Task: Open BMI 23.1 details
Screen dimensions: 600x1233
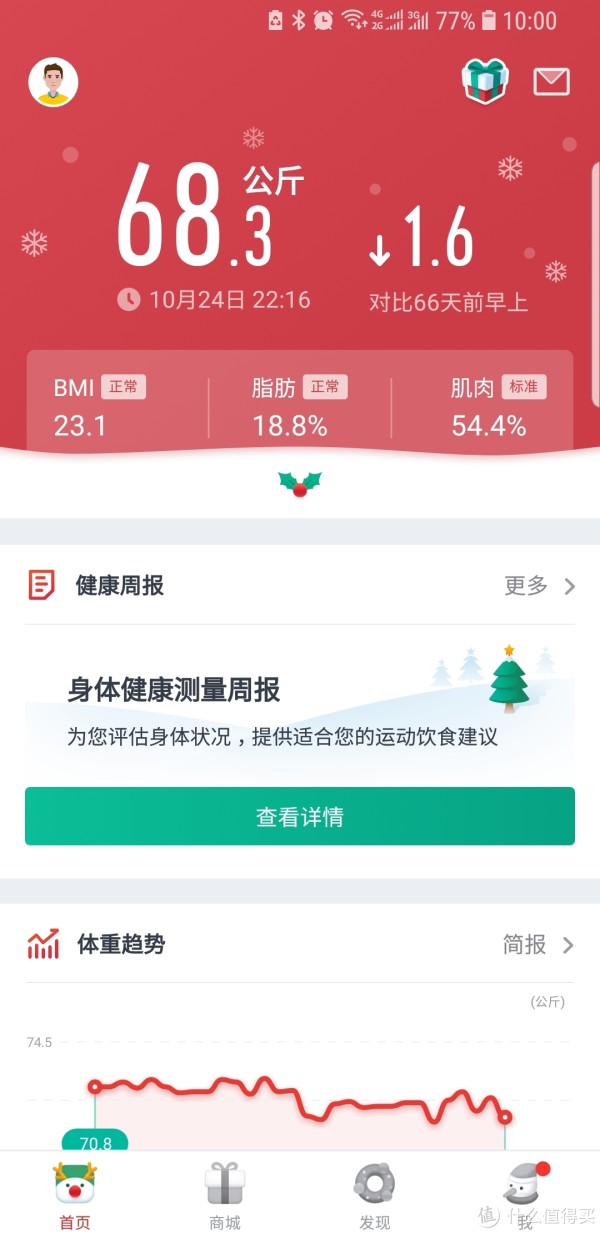Action: [x=100, y=407]
